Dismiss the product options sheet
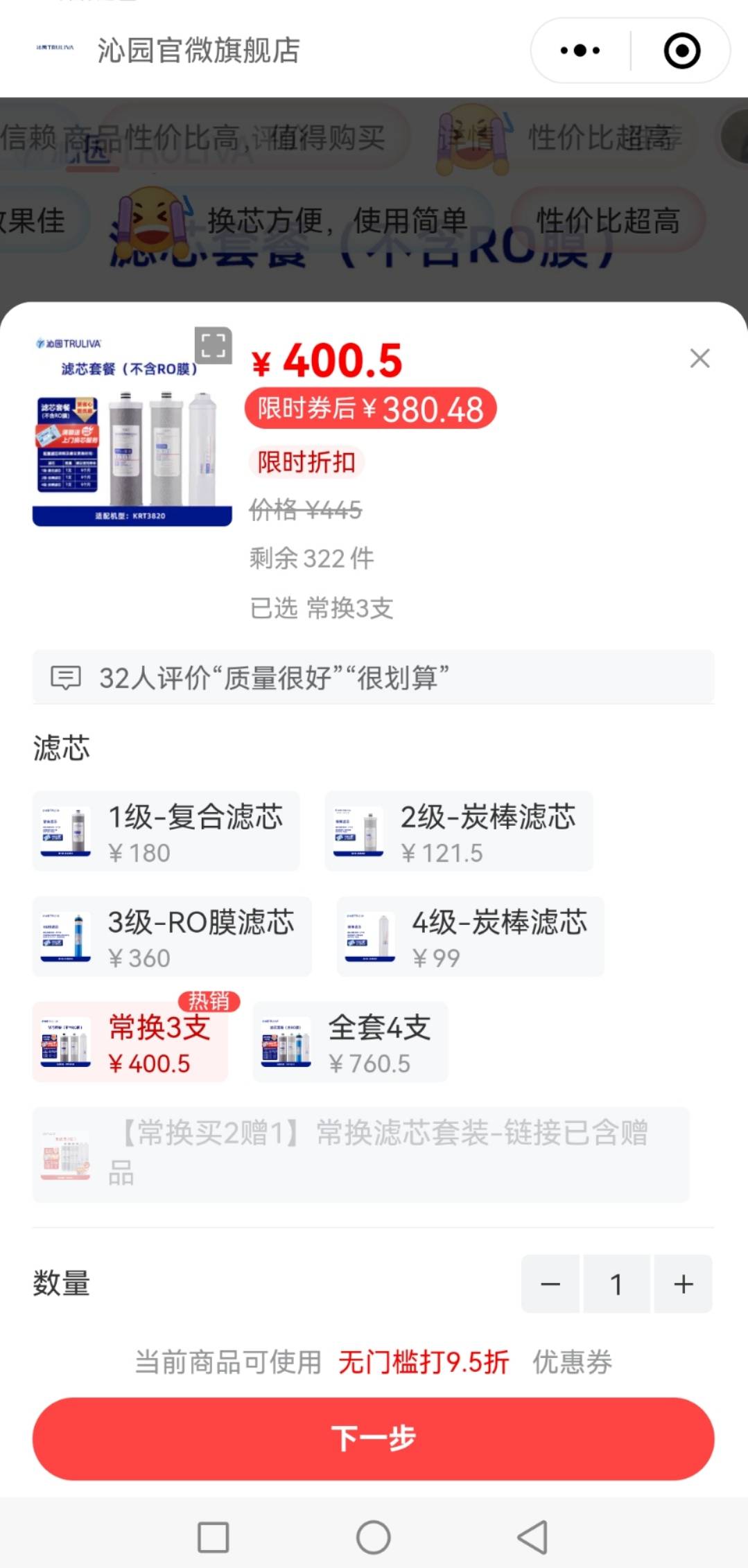This screenshot has height=1568, width=748. [699, 358]
